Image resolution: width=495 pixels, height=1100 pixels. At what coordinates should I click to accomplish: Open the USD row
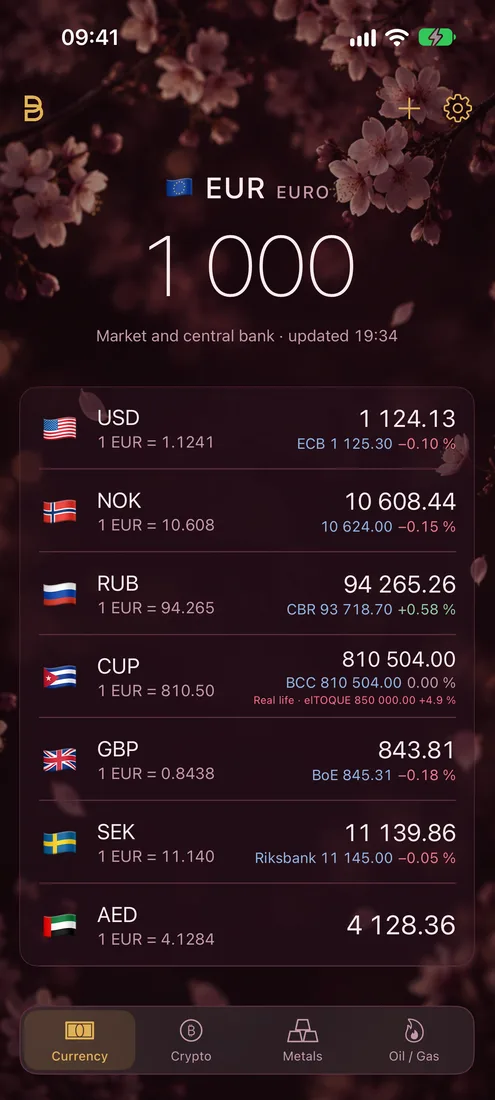248,429
